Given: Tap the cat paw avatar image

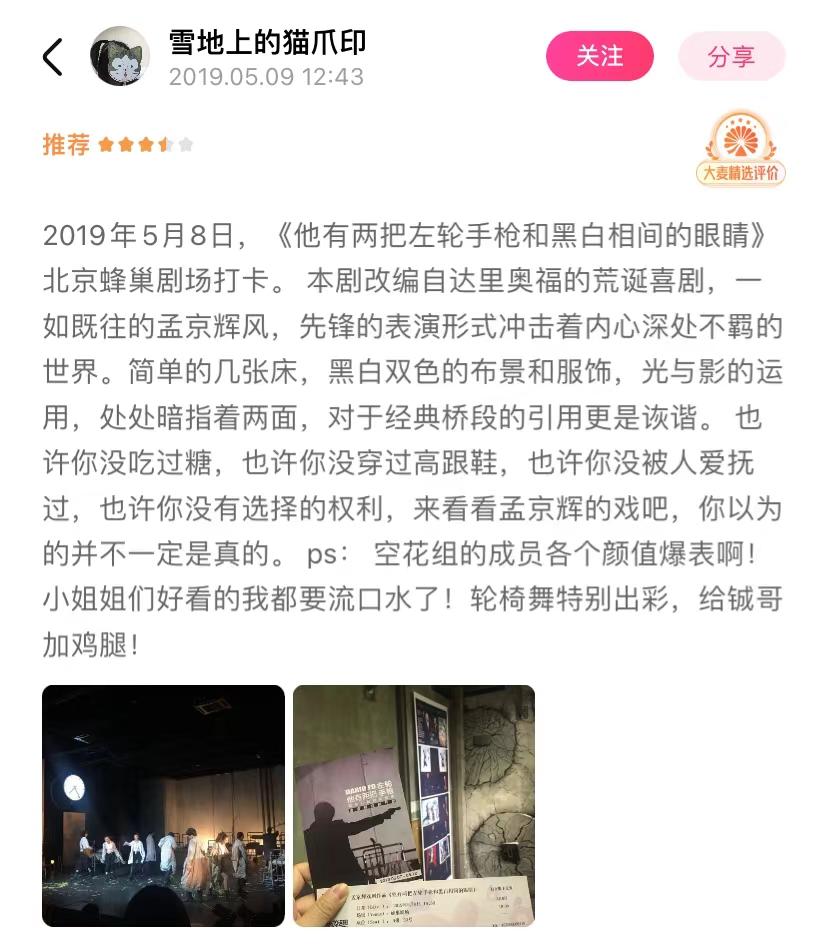Looking at the screenshot, I should (x=123, y=57).
